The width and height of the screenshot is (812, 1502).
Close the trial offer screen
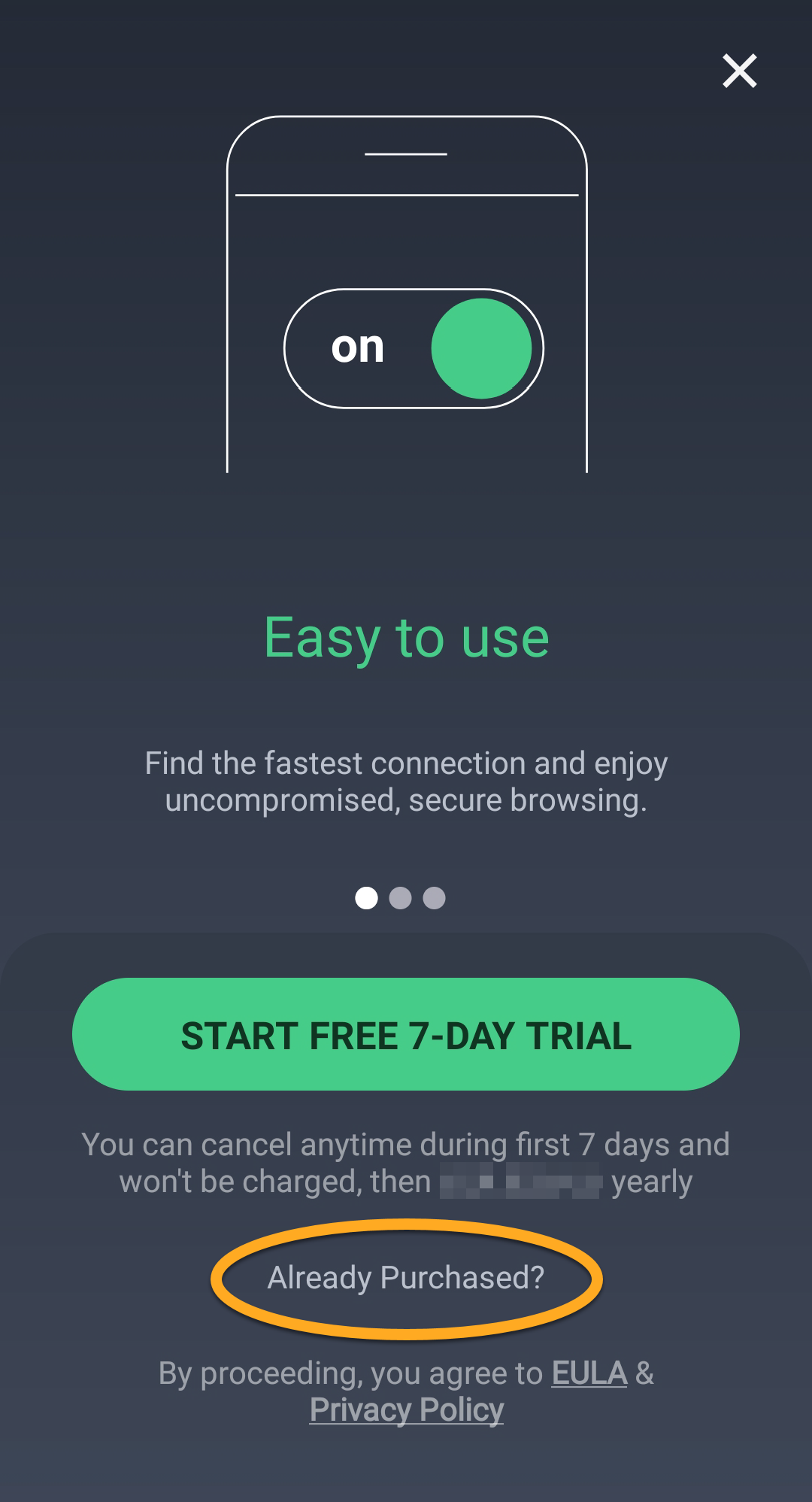[x=740, y=71]
